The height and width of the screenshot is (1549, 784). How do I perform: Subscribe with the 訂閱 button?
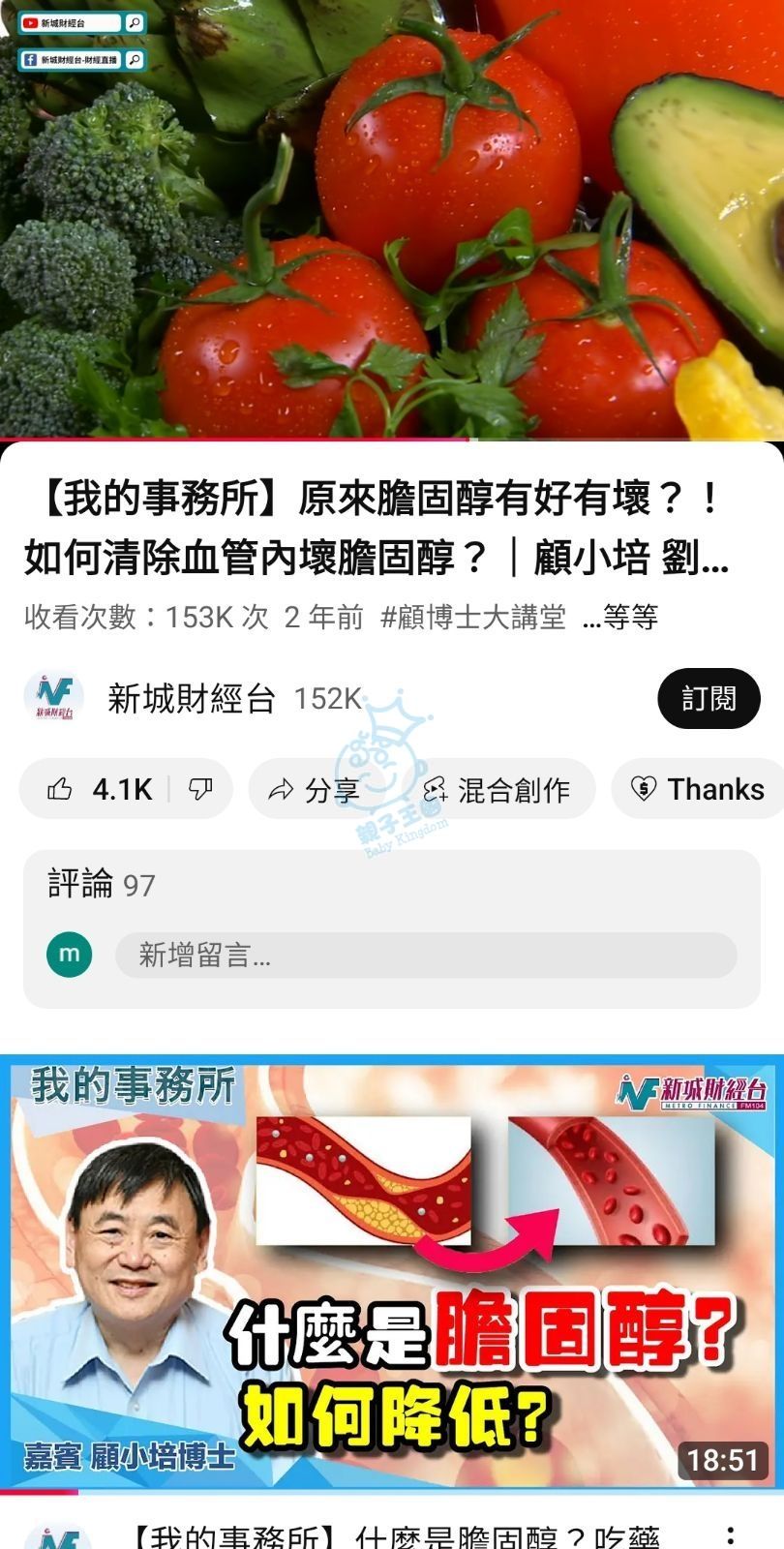[709, 698]
